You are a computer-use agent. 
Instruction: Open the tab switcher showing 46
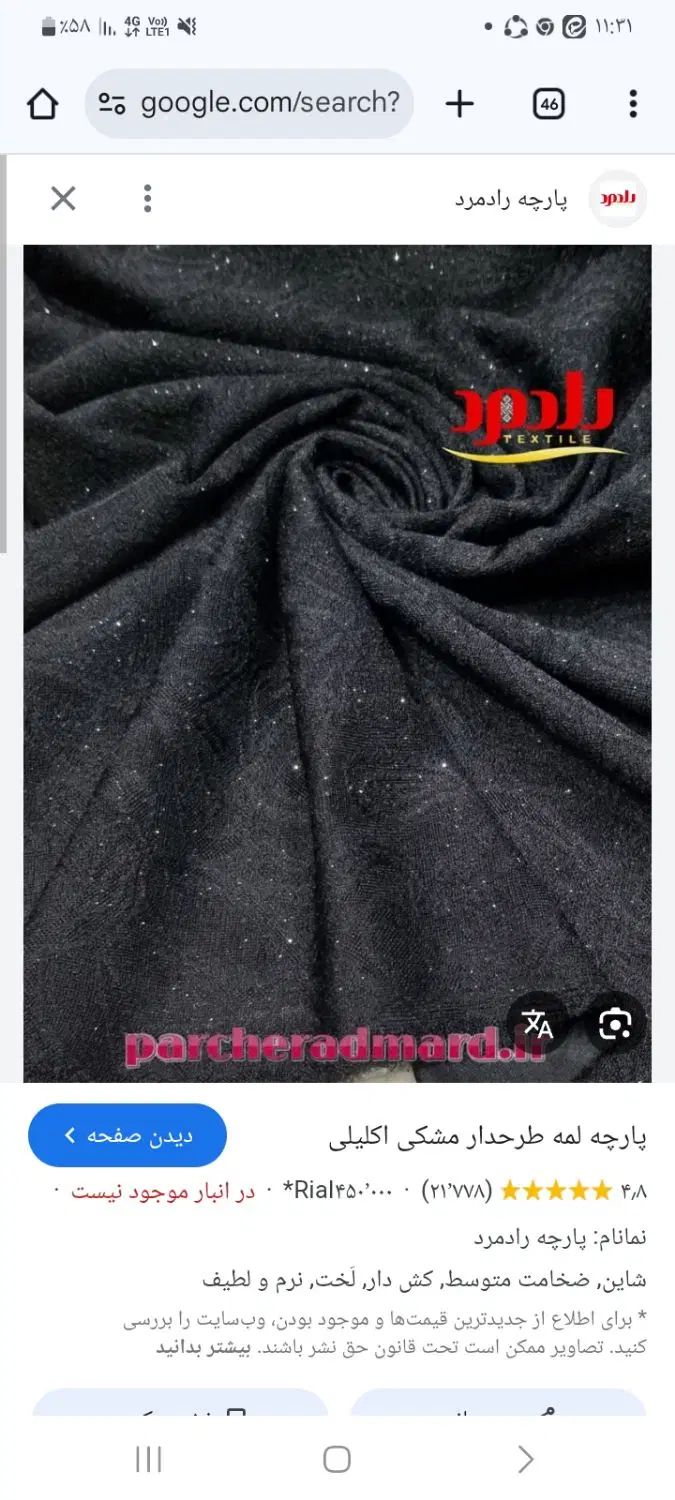(548, 103)
